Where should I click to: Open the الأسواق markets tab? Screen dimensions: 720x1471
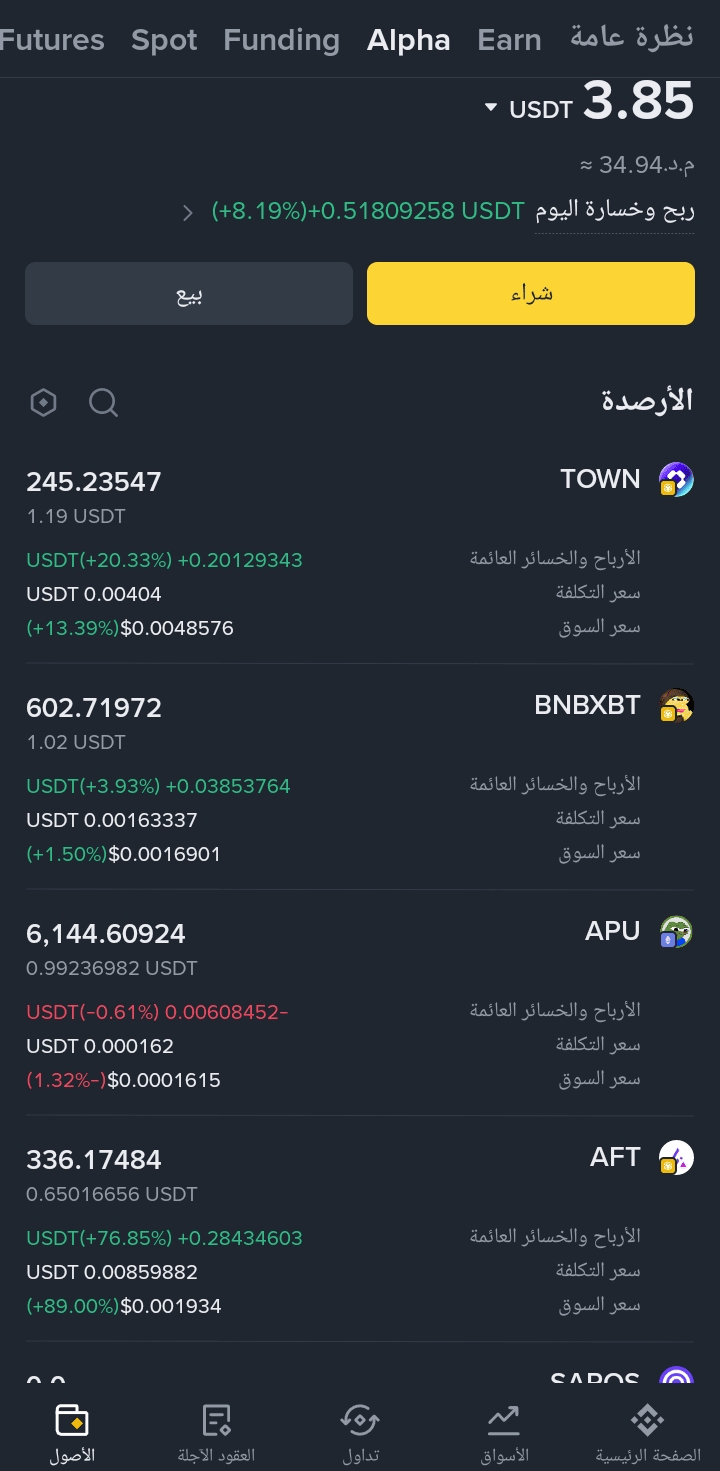pos(504,1433)
